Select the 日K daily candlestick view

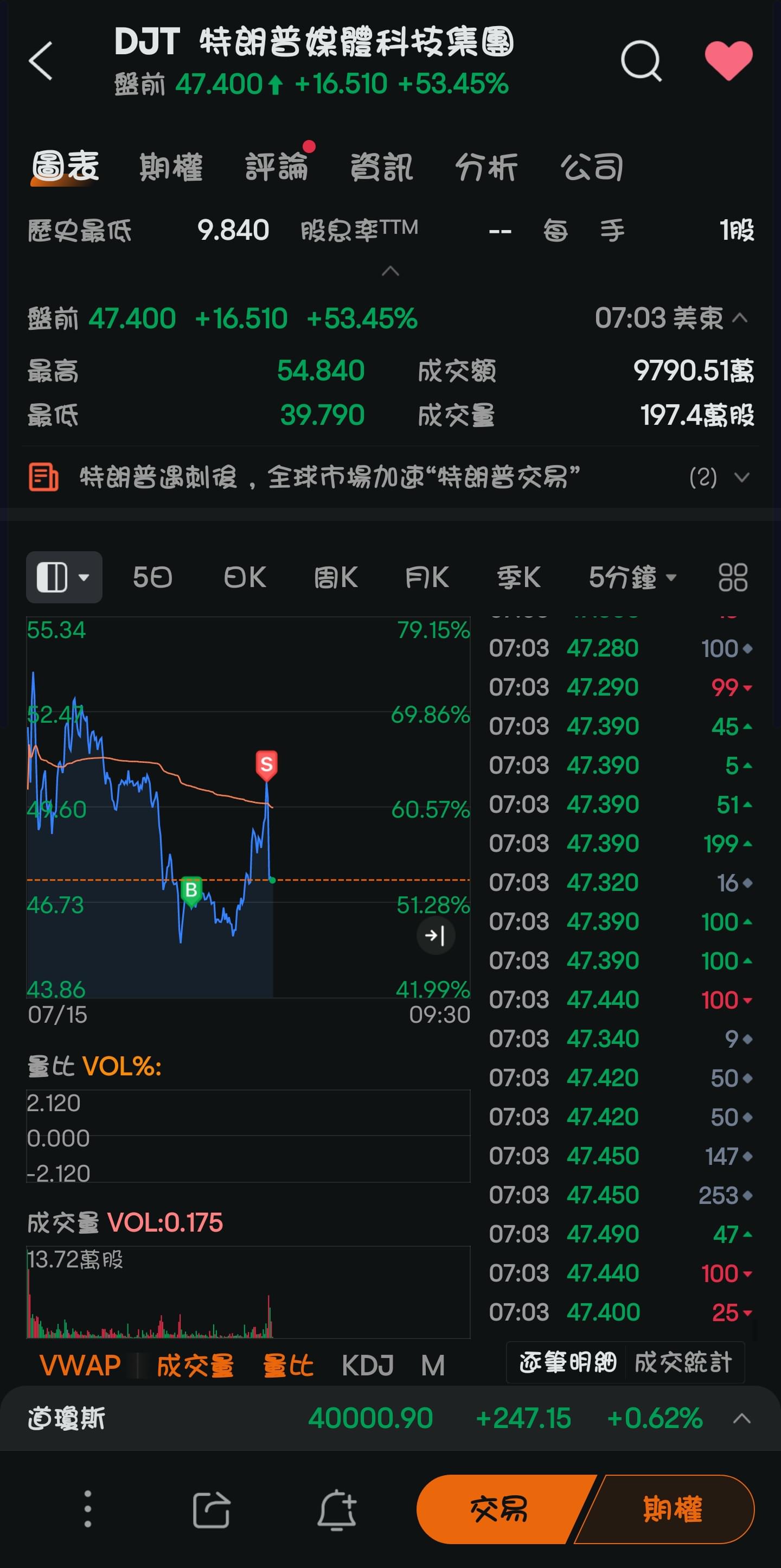pyautogui.click(x=244, y=578)
